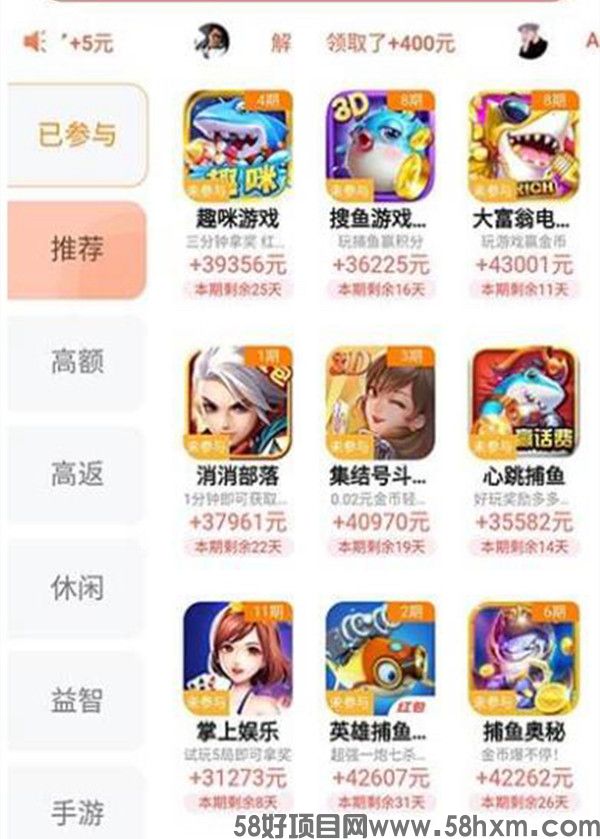
Task: Select the 休闲 category
Action: pos(77,586)
